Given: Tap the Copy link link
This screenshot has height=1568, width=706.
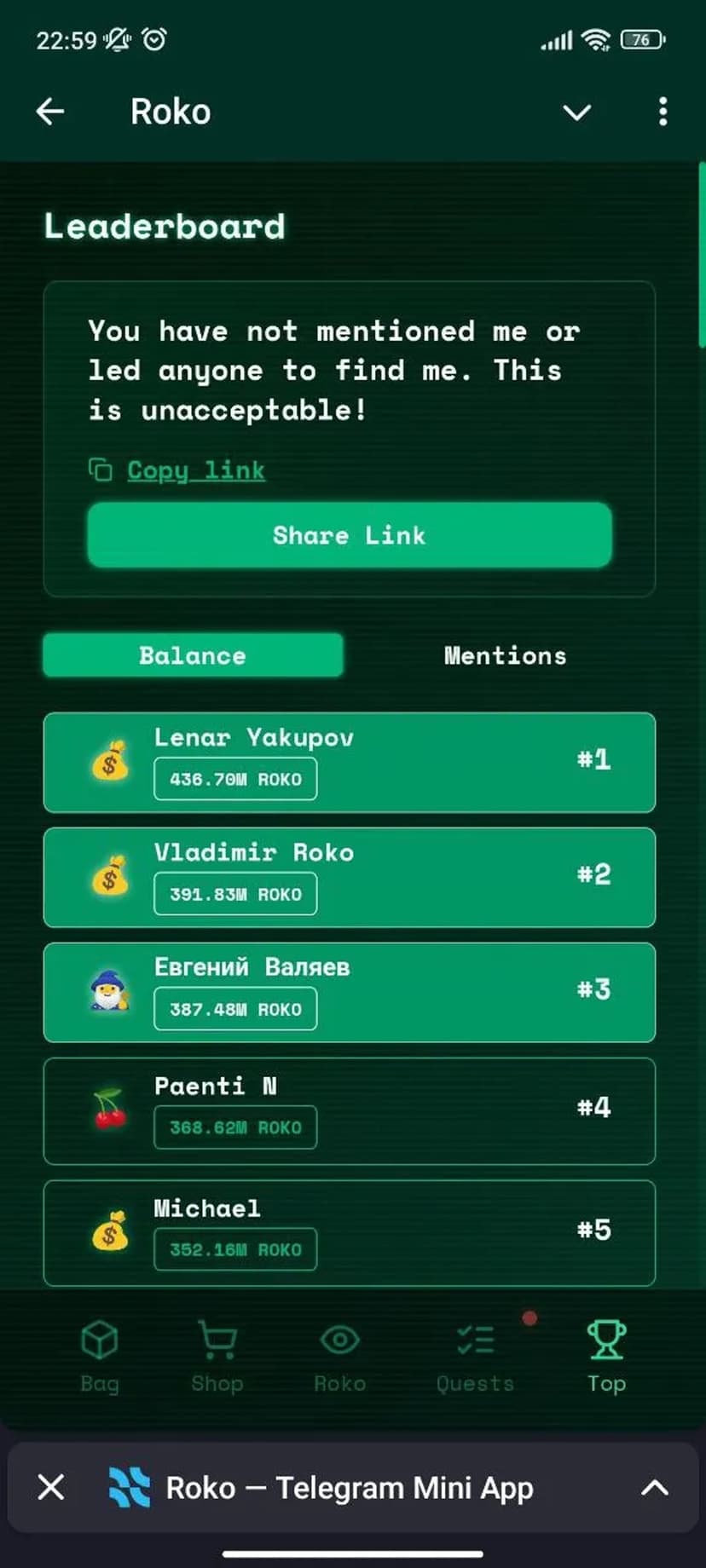Looking at the screenshot, I should click(195, 470).
